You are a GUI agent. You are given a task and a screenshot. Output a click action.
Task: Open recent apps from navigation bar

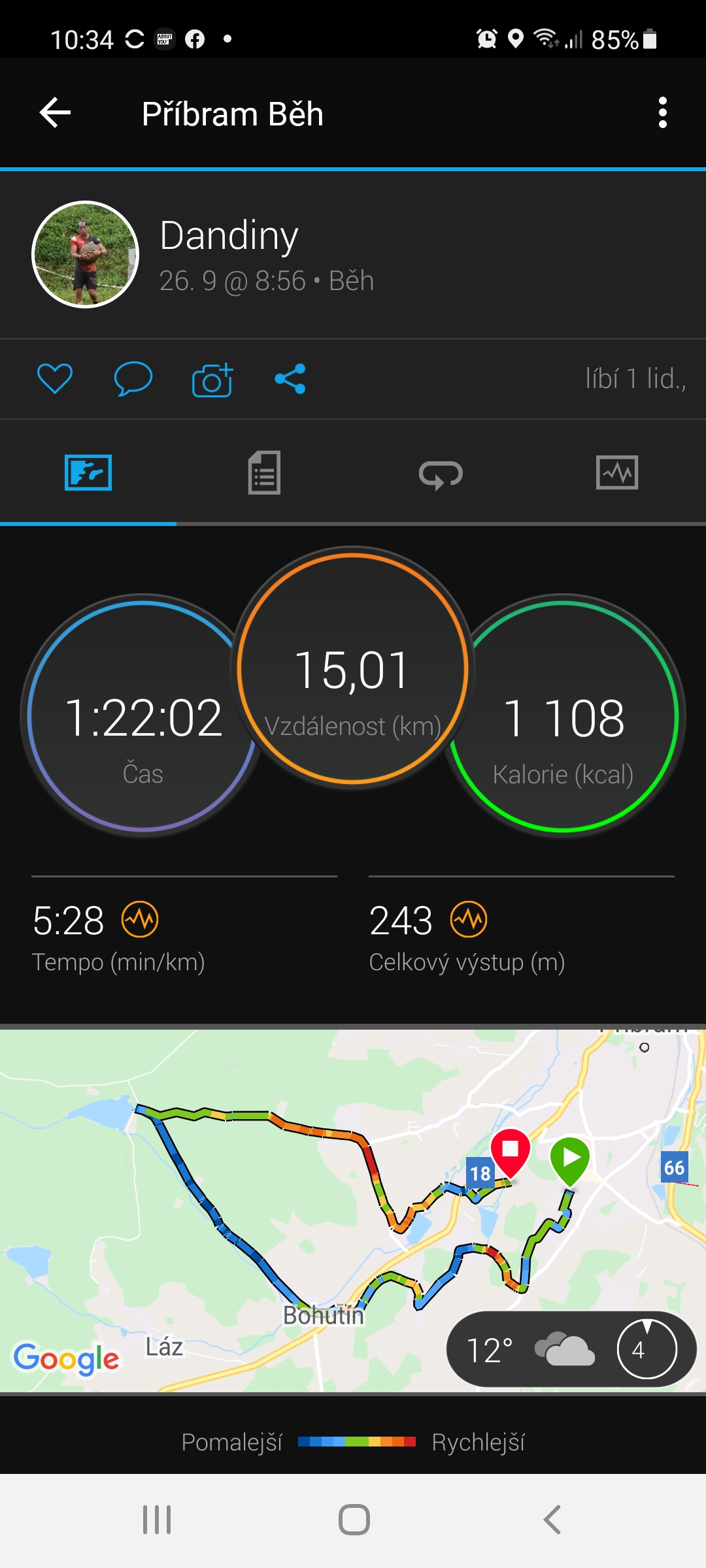(157, 1520)
